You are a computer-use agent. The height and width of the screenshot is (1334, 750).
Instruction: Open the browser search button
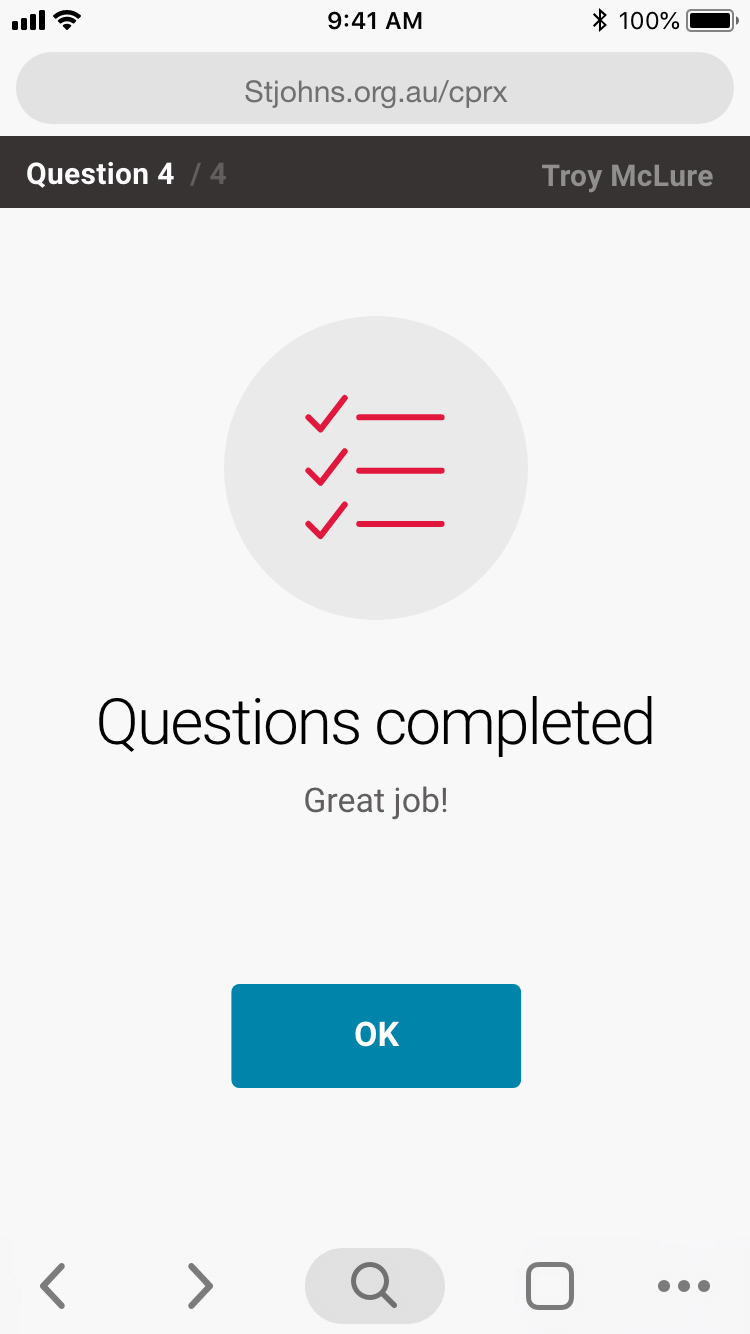pos(375,1286)
